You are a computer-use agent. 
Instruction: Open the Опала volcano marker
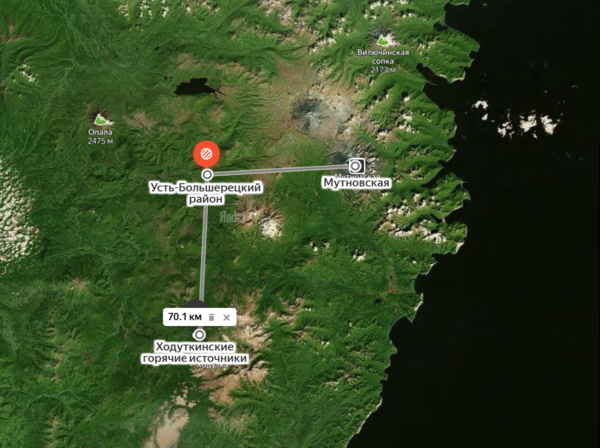point(101,120)
